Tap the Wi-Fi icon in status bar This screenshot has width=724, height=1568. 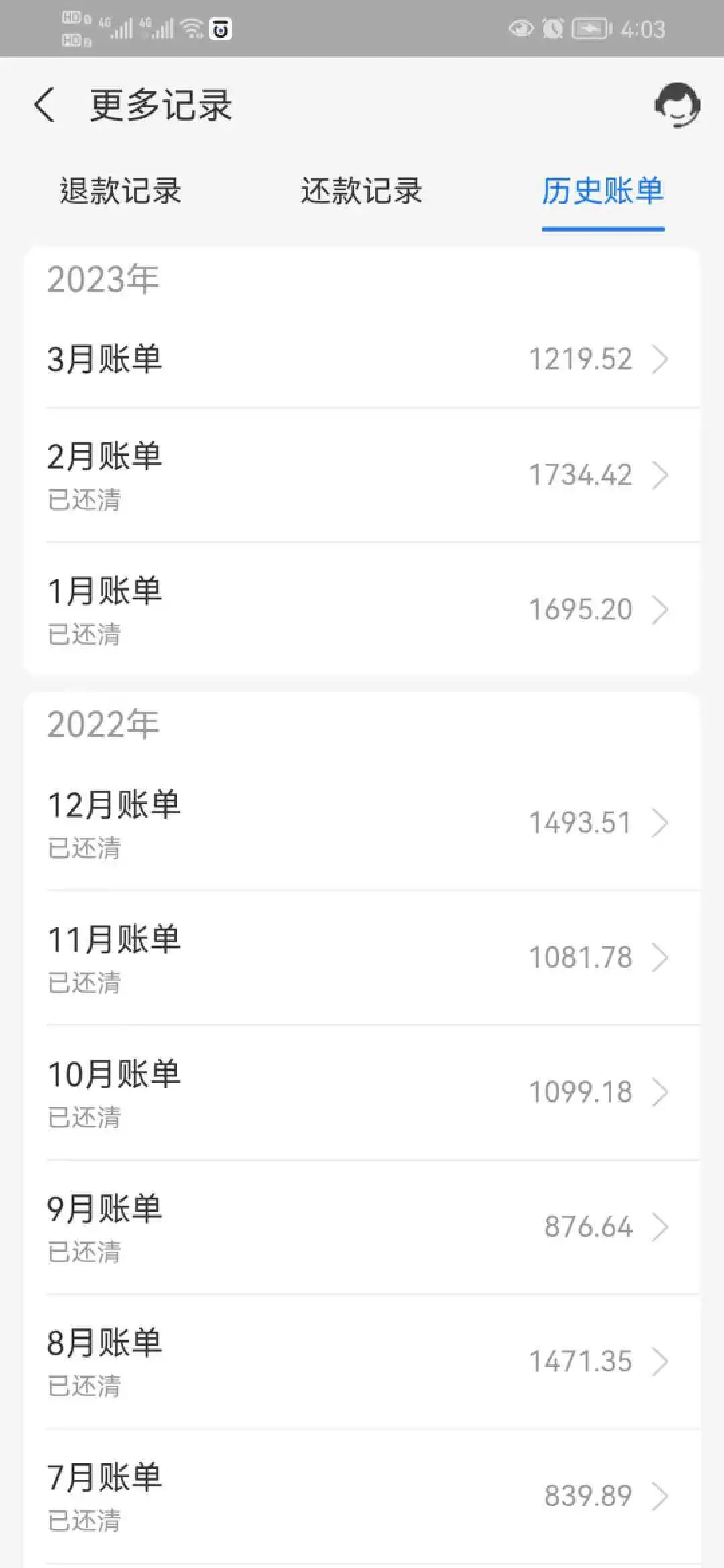coord(190,28)
